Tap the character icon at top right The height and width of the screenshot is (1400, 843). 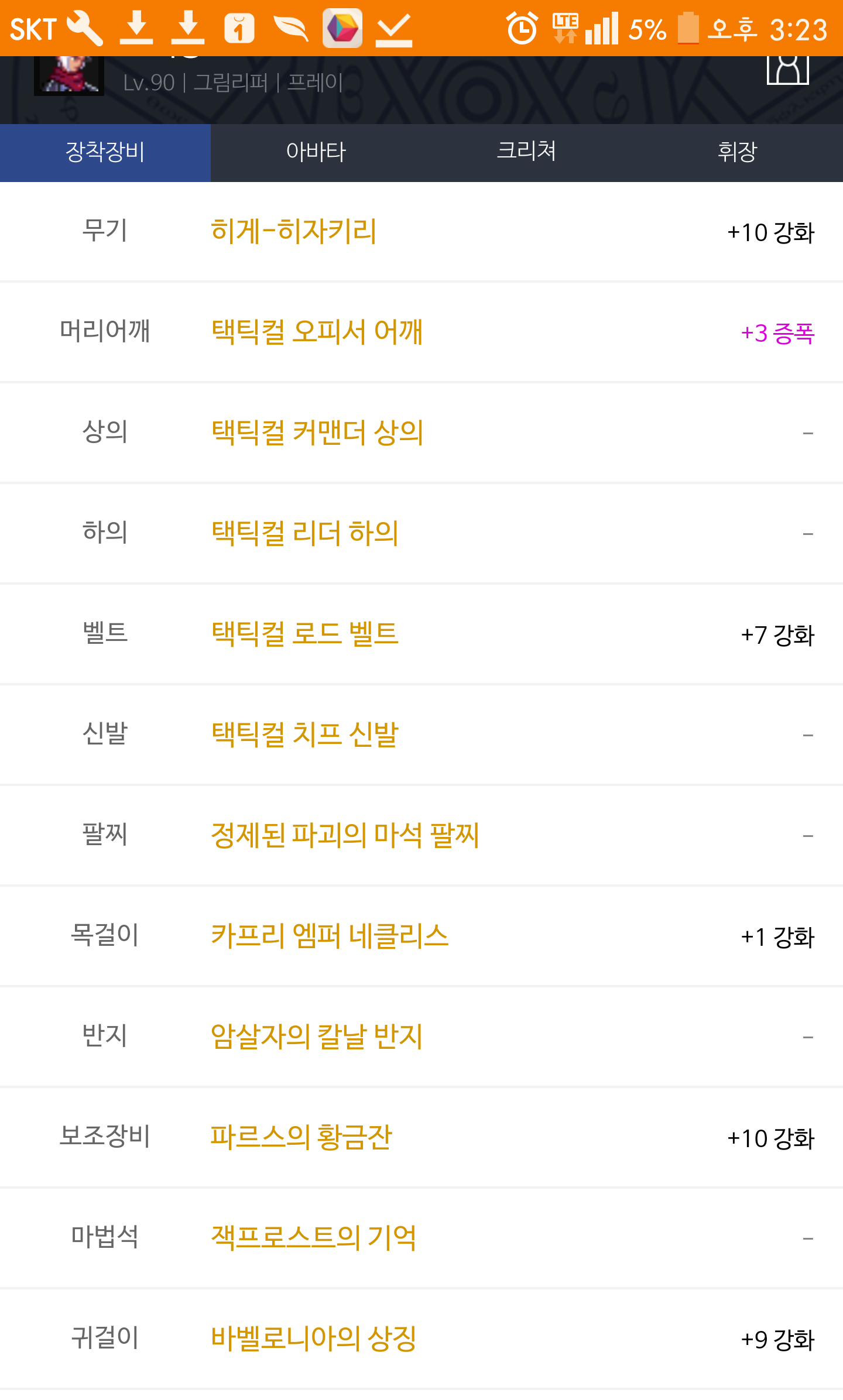click(788, 70)
